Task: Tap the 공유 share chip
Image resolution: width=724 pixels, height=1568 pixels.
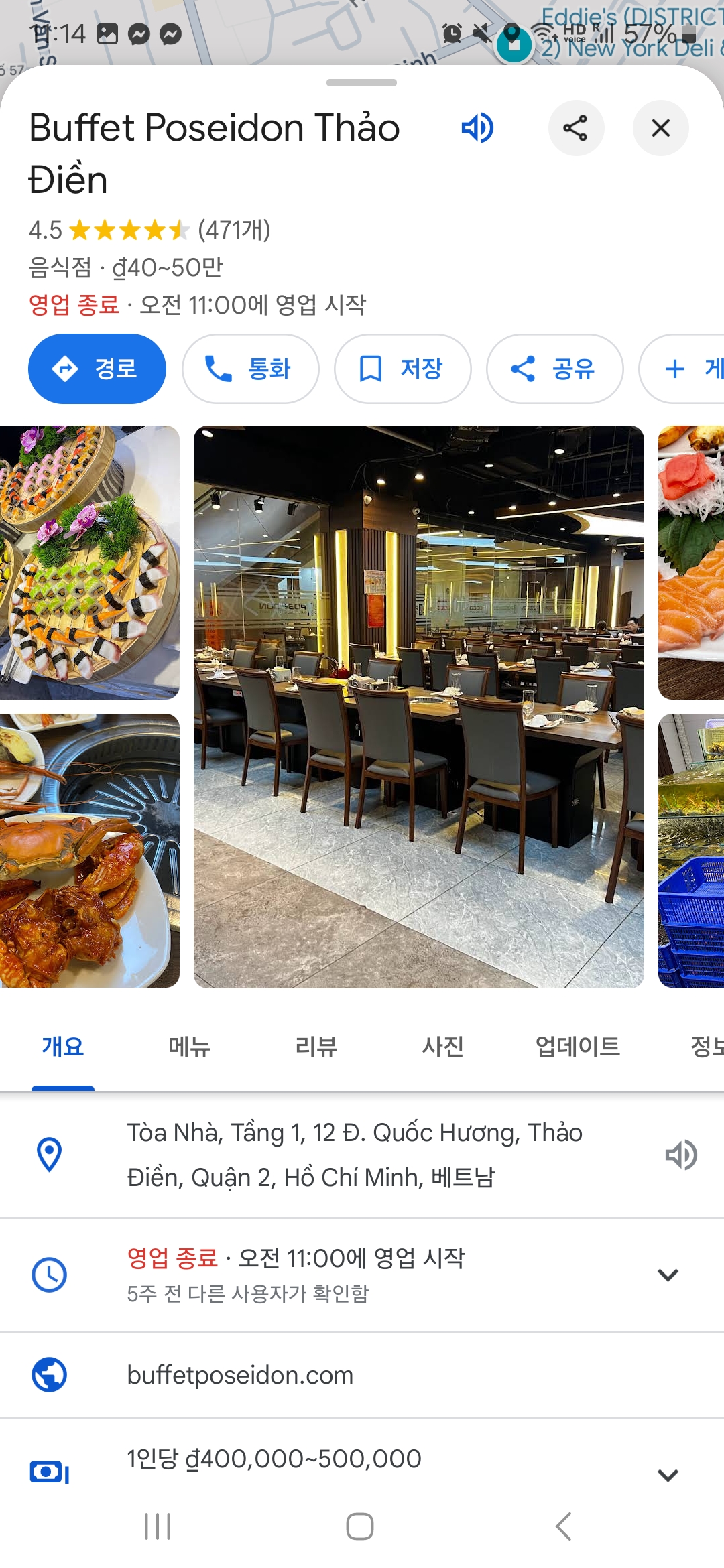Action: coord(554,369)
